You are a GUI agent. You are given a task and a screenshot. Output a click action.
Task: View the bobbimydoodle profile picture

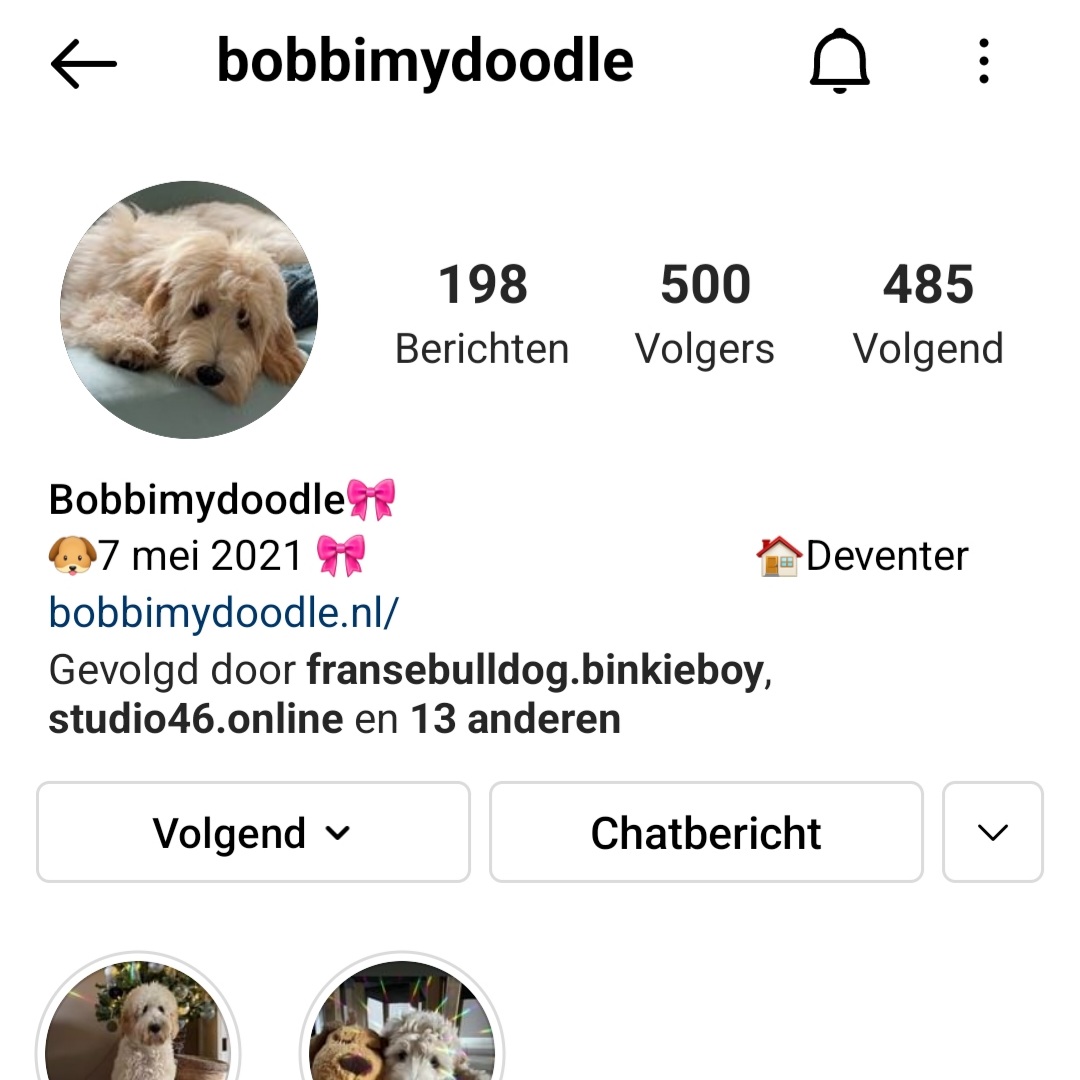tap(189, 309)
